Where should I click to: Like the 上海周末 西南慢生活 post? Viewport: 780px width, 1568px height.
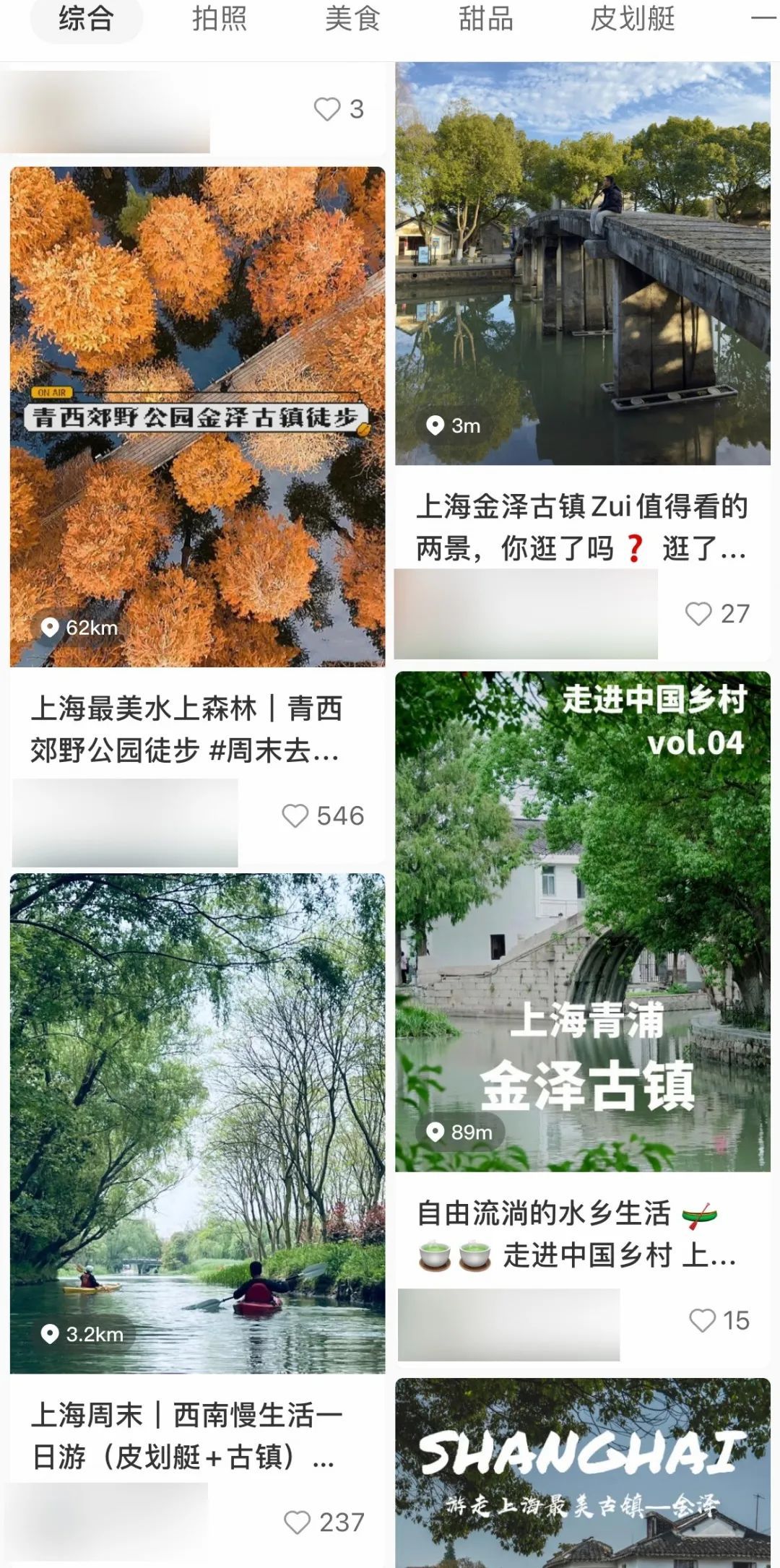(x=298, y=1522)
